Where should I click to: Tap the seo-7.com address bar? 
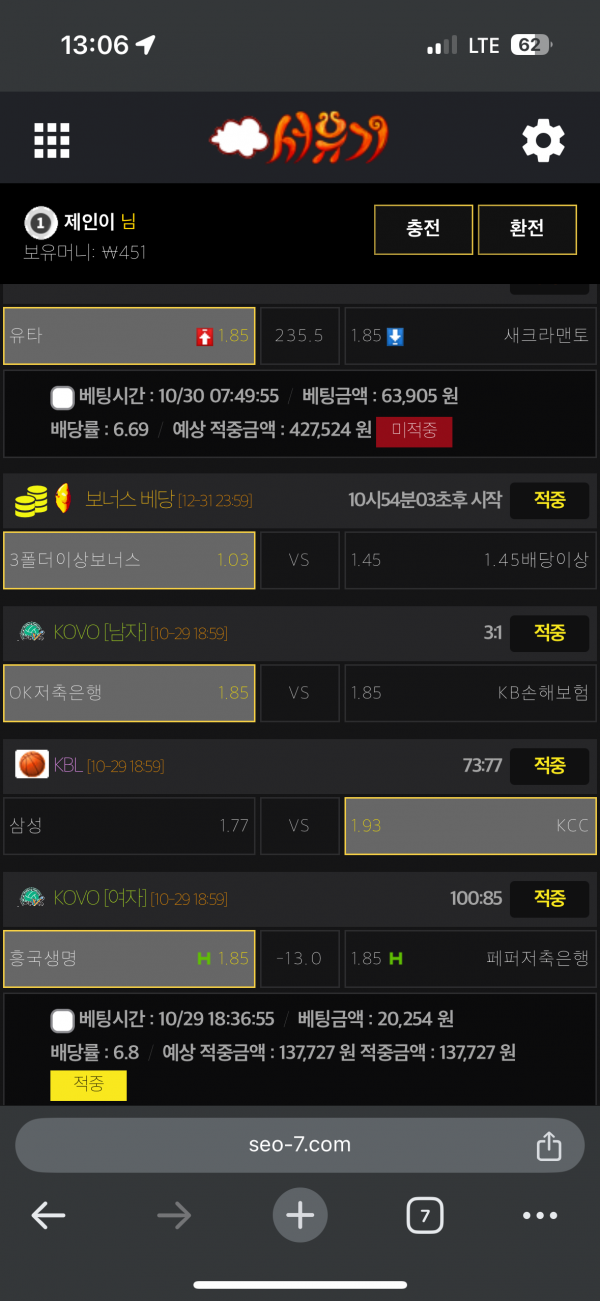[x=298, y=1145]
